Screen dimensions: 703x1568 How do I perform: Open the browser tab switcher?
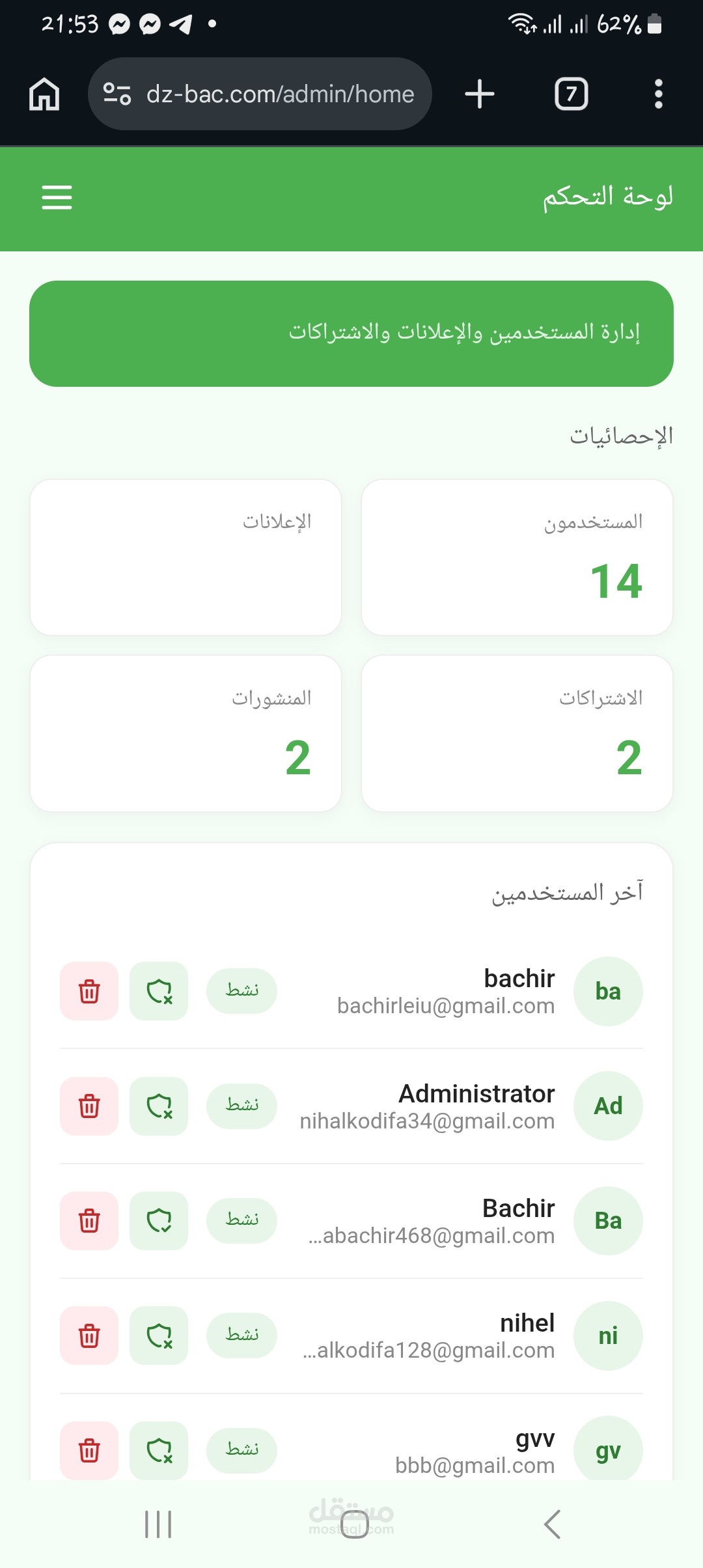point(572,94)
